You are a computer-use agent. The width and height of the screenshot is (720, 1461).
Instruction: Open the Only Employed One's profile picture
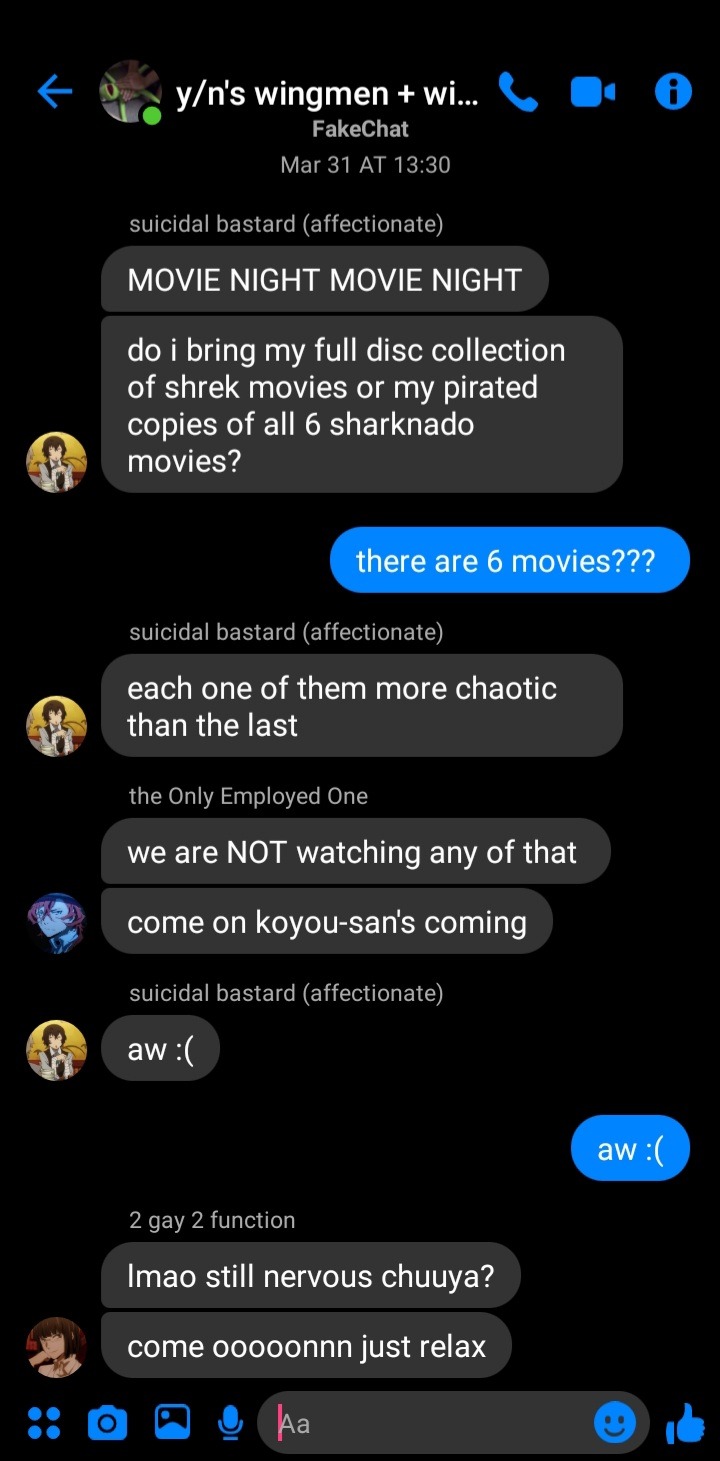pyautogui.click(x=56, y=923)
